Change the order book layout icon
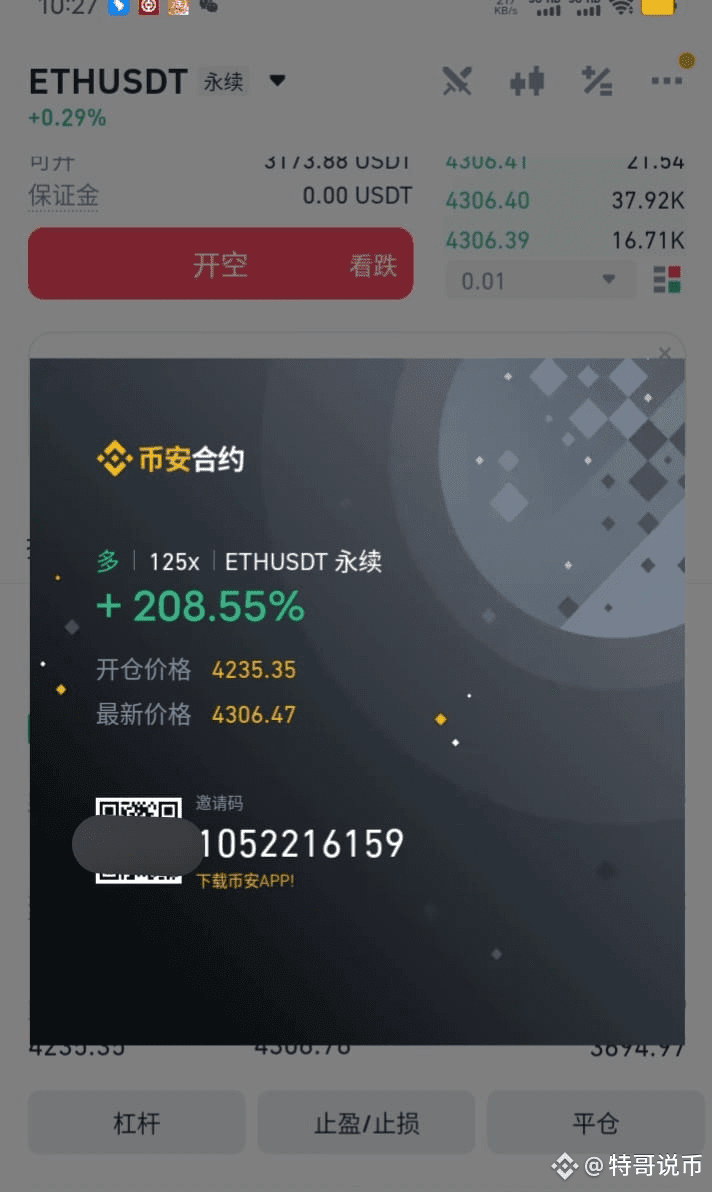Viewport: 712px width, 1192px height. click(667, 280)
